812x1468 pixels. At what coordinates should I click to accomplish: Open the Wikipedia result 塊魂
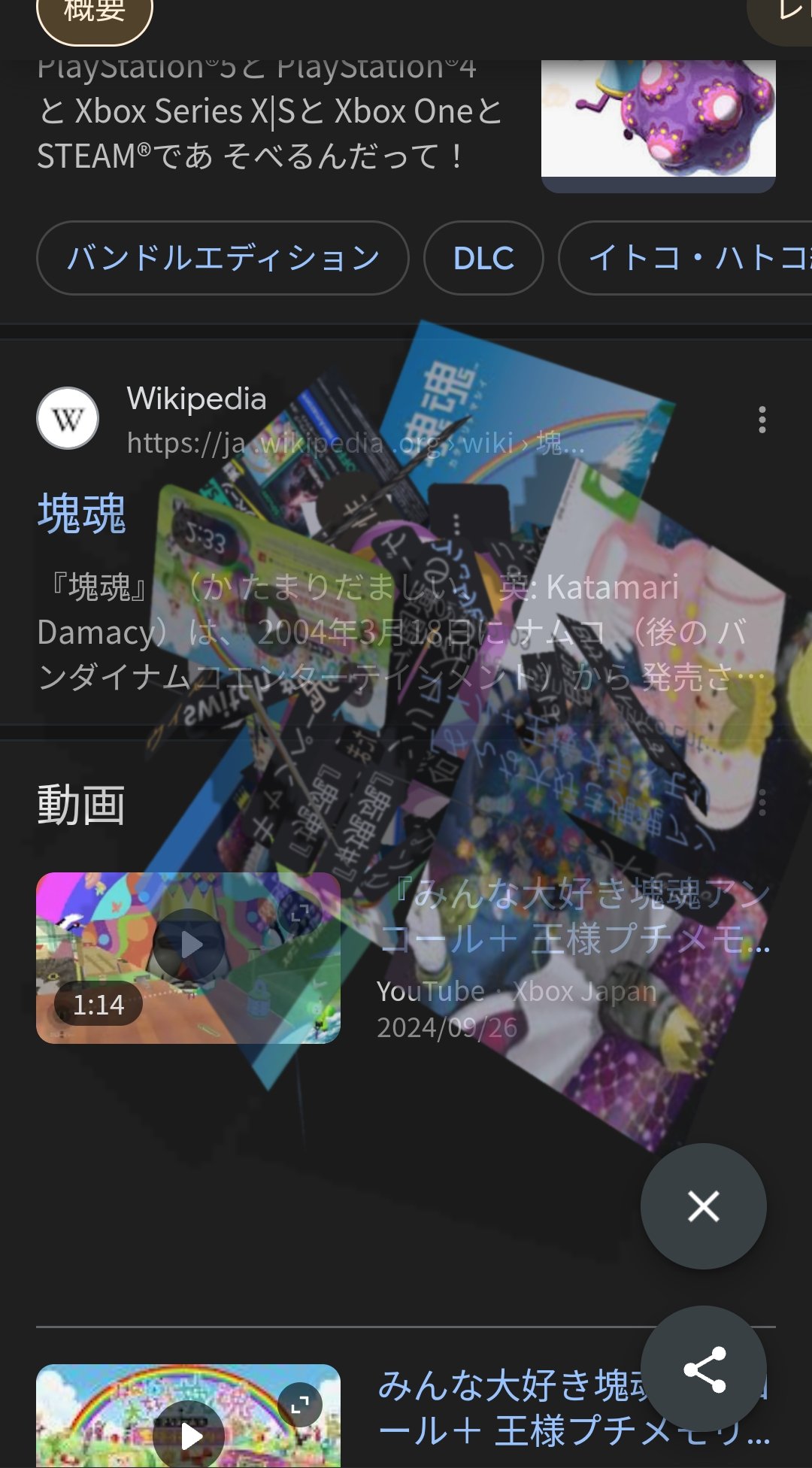[x=81, y=514]
